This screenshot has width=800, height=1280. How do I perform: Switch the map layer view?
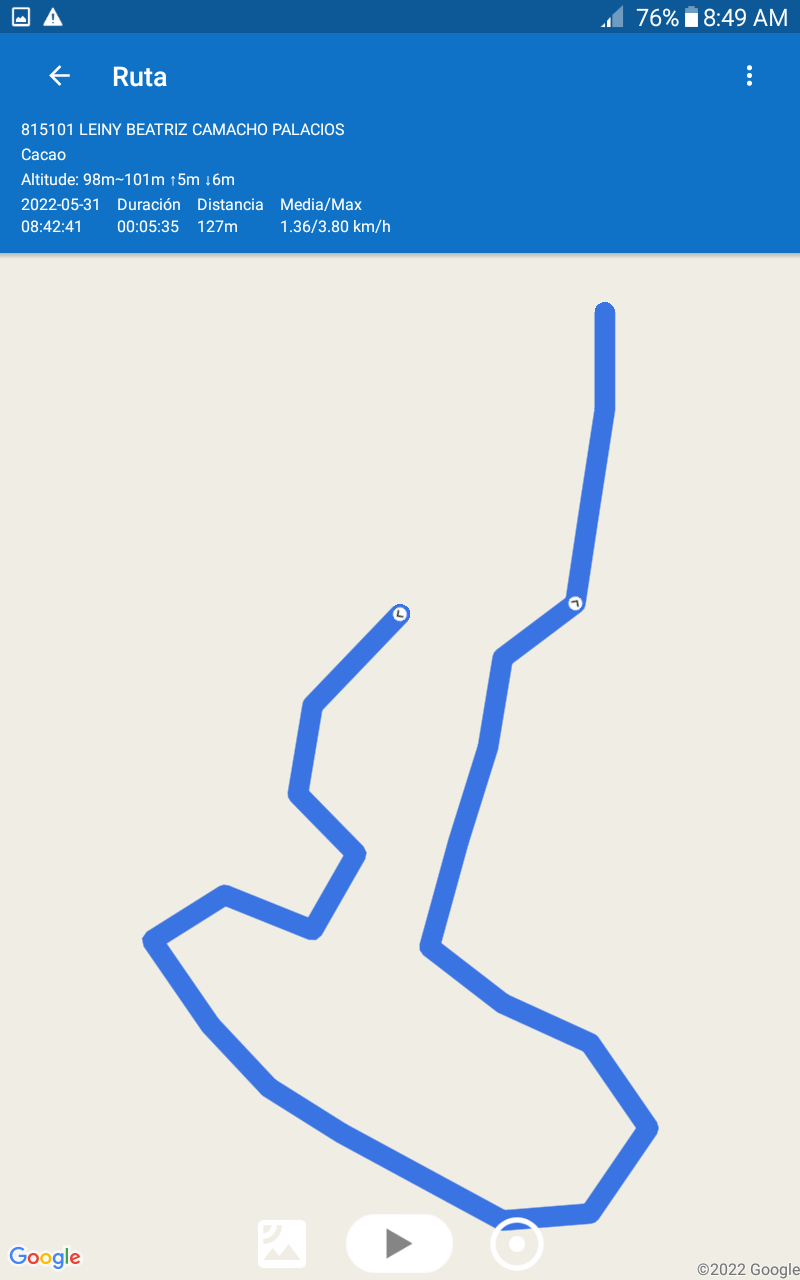tap(282, 1244)
